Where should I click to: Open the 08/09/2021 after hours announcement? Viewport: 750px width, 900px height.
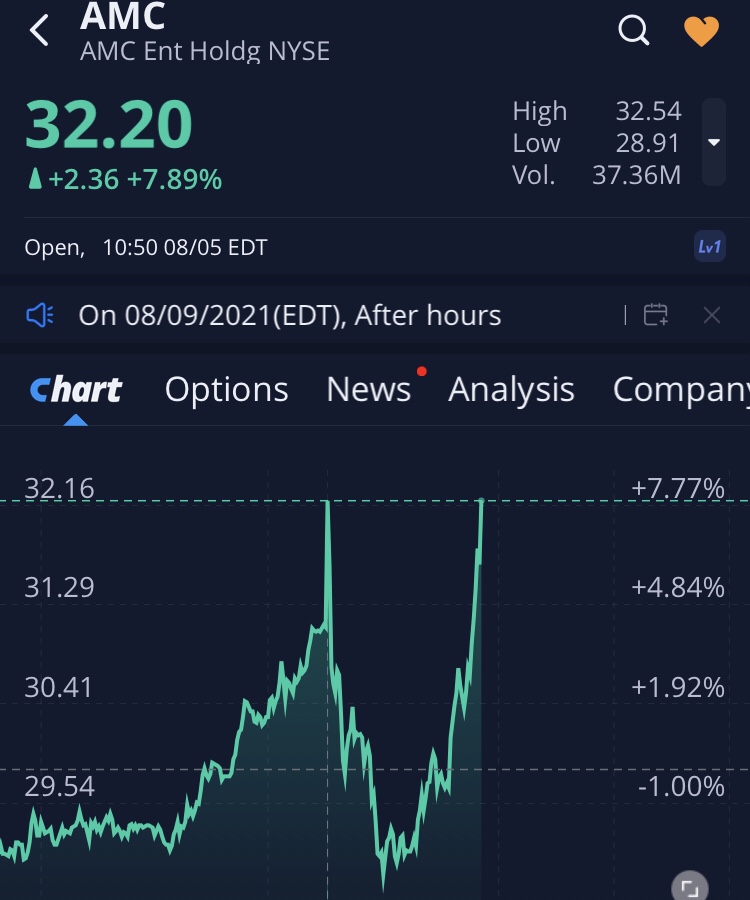[x=289, y=316]
